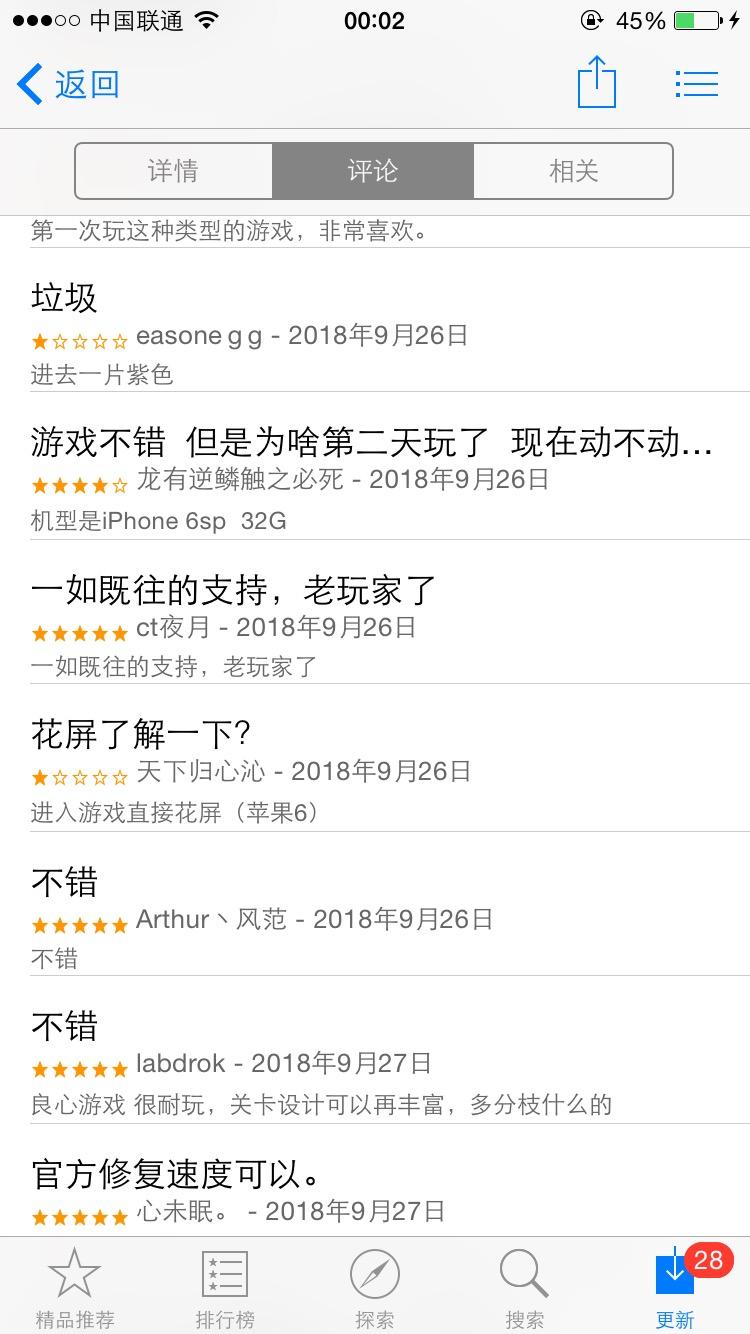Switch to the 详情 segment

tap(173, 171)
